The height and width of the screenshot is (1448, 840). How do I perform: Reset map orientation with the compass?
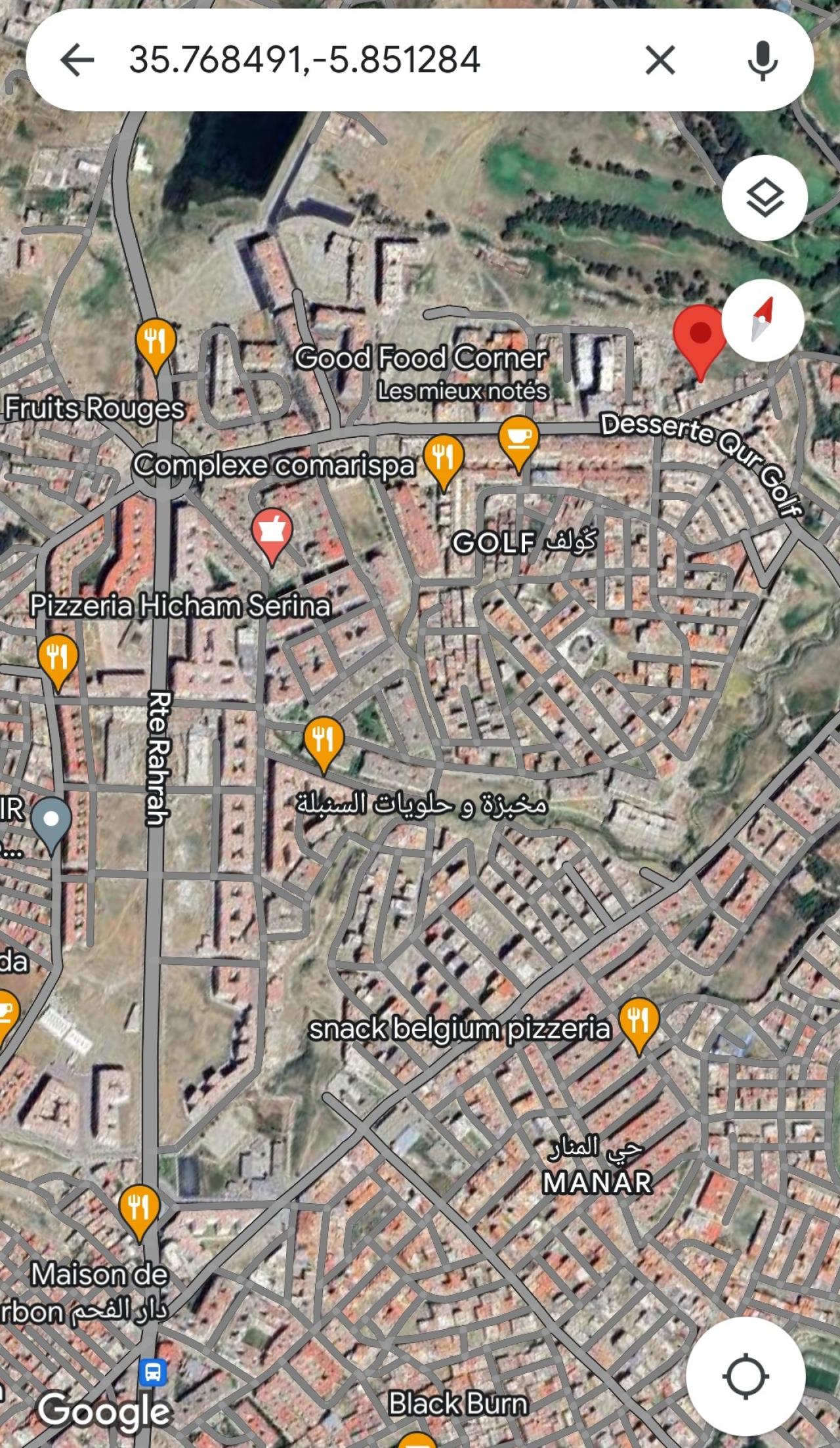[x=763, y=320]
